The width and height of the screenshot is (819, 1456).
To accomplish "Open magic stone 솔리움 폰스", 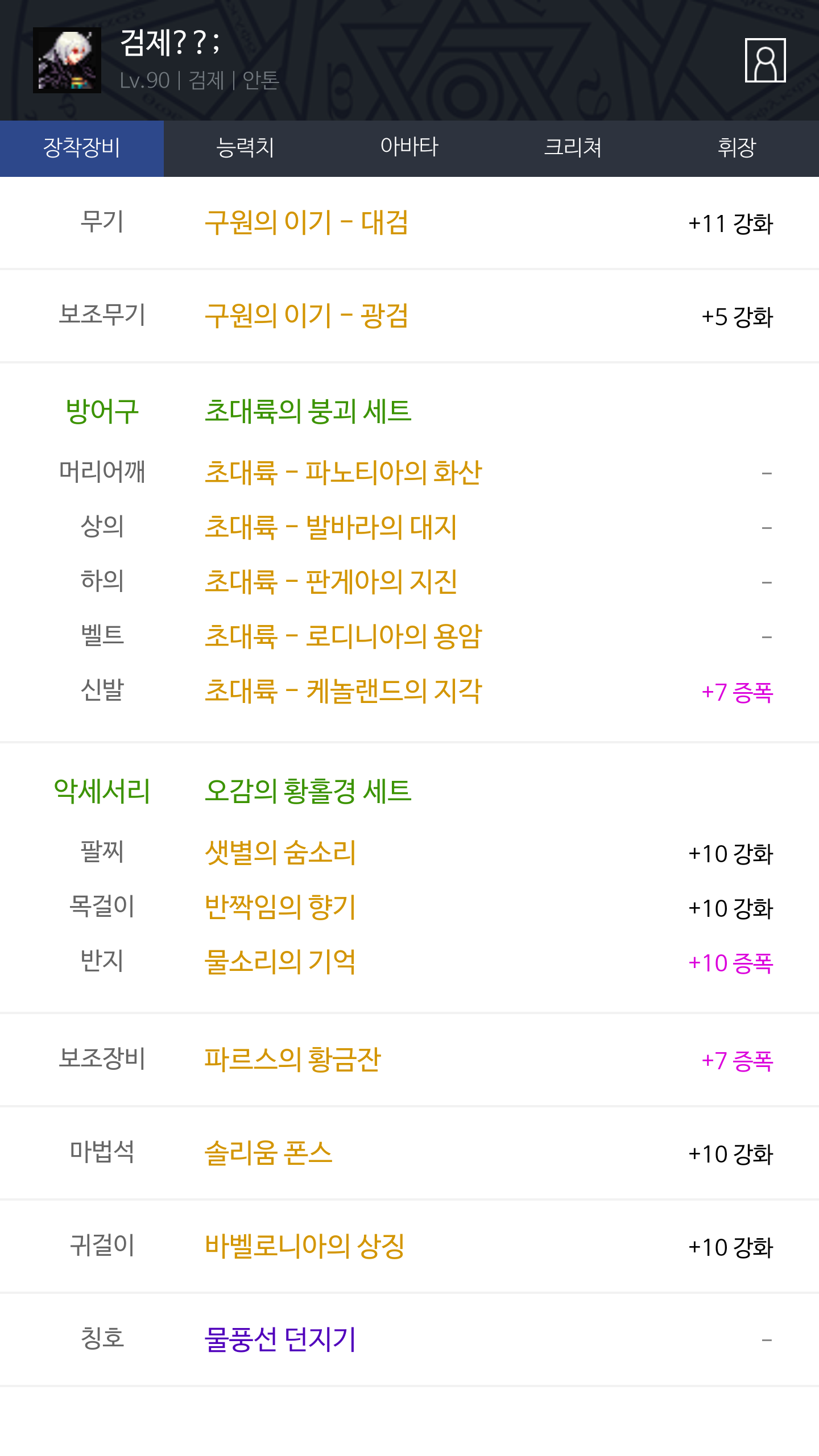I will 268,1153.
